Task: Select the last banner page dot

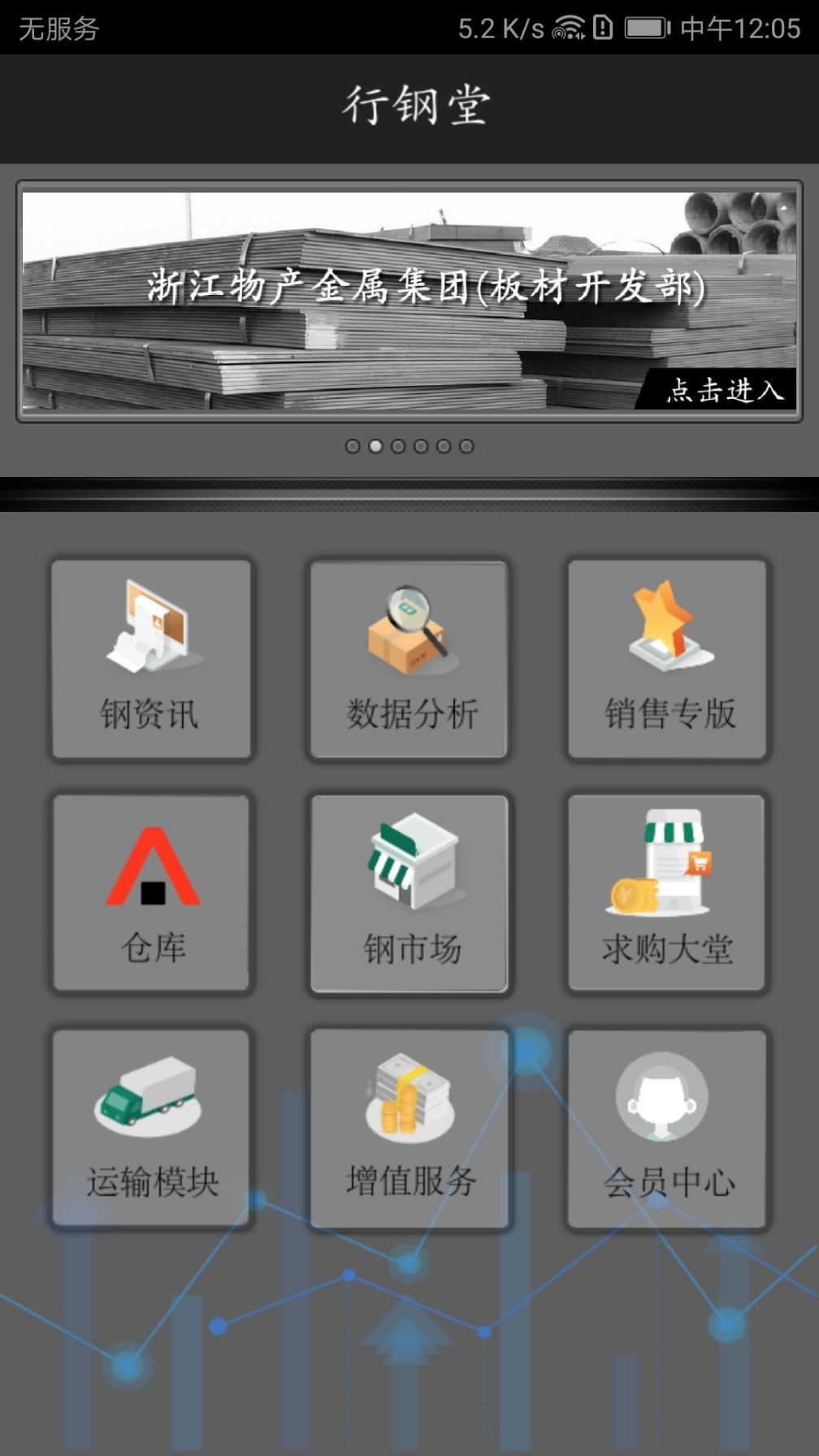Action: tap(466, 446)
